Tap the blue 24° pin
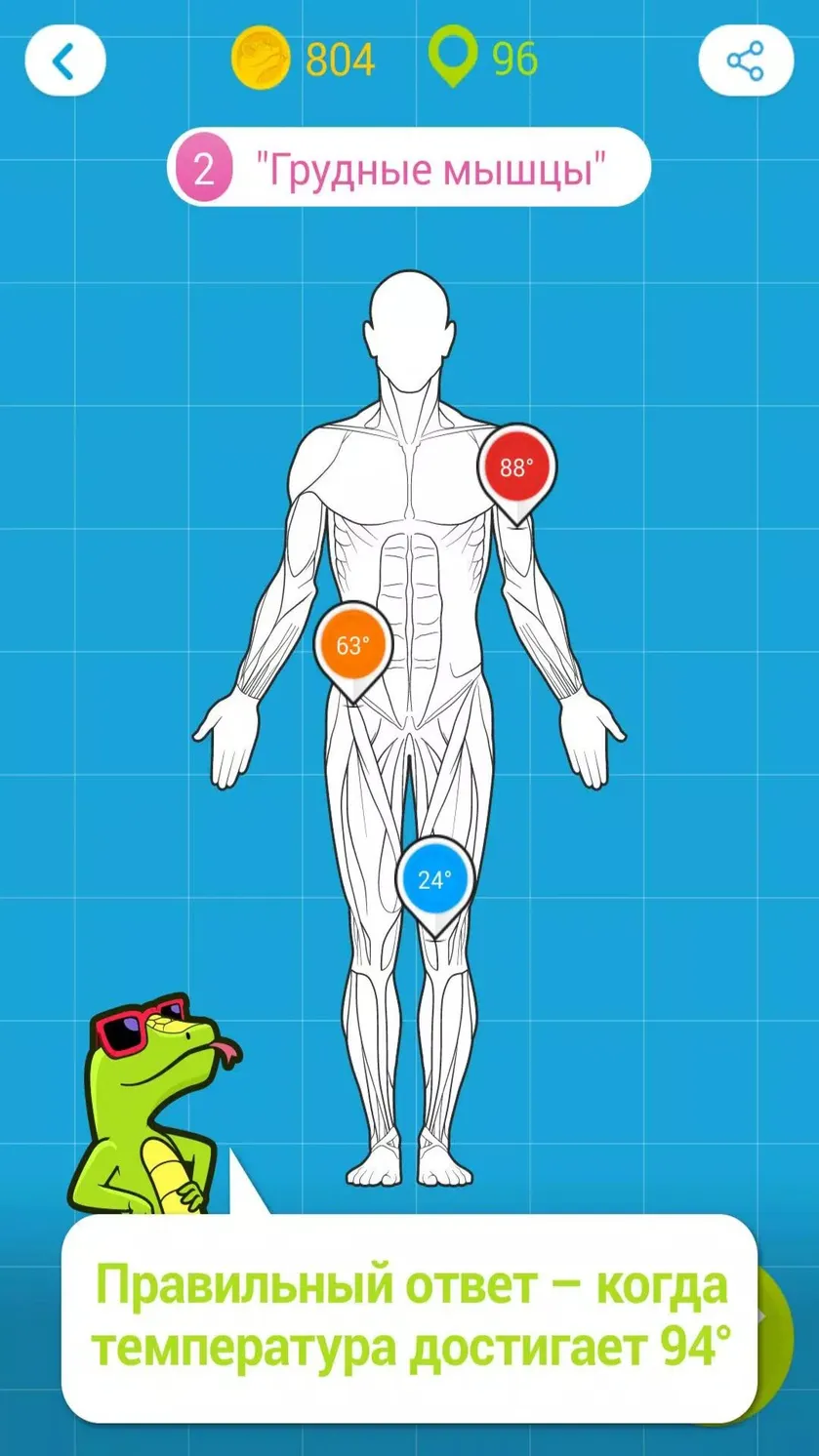This screenshot has width=819, height=1456. tap(434, 884)
